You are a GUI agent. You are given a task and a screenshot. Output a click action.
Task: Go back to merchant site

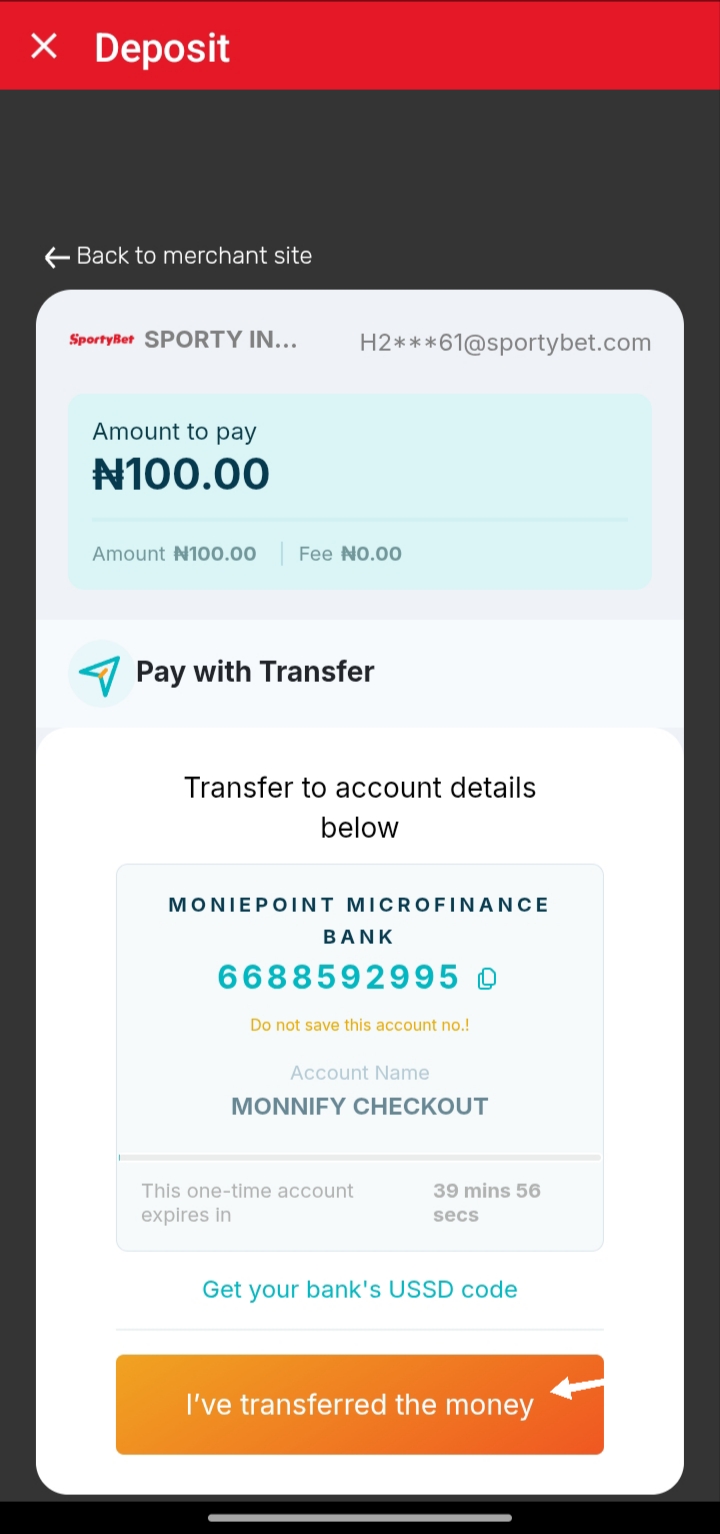click(x=178, y=256)
